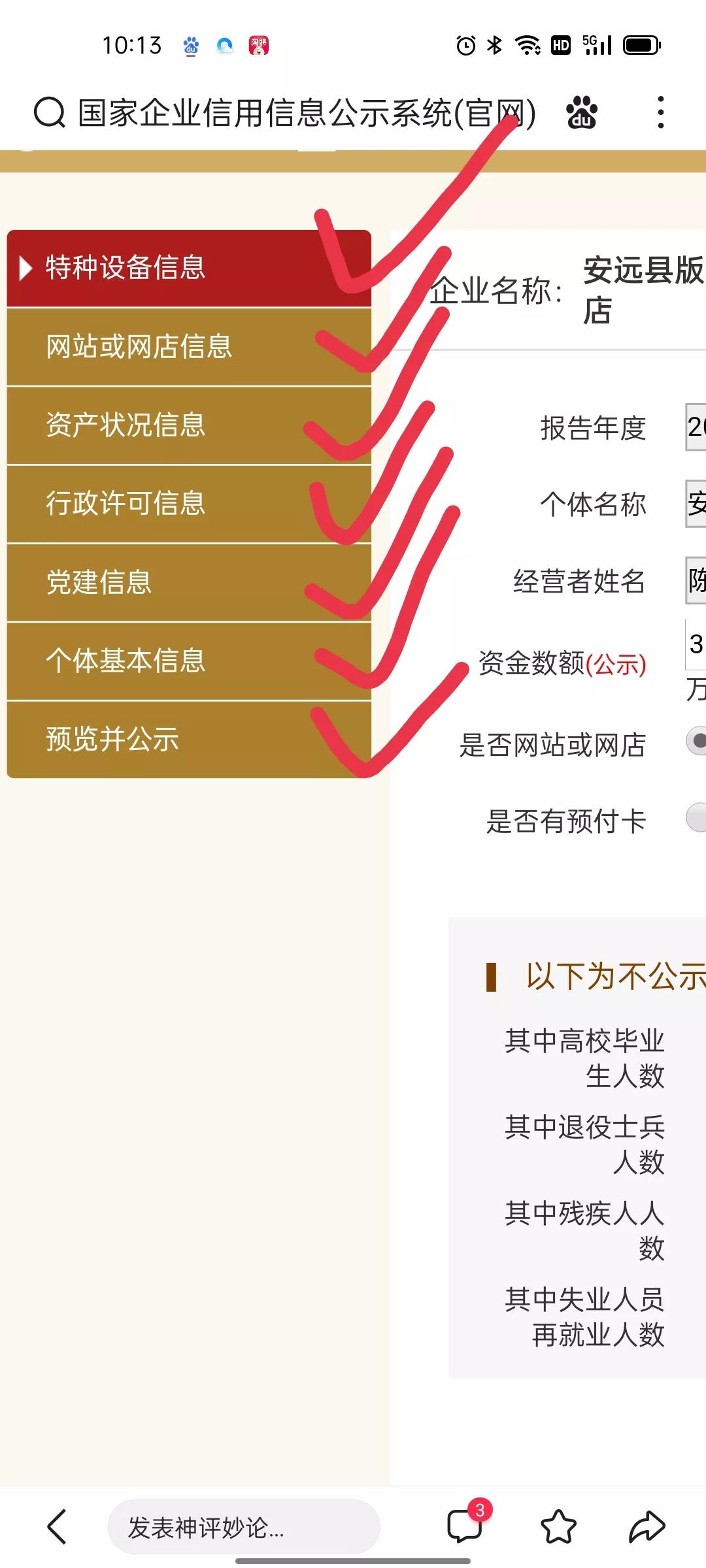Screen dimensions: 706x1568
Task: View the comments with 3 badge
Action: tap(465, 1526)
